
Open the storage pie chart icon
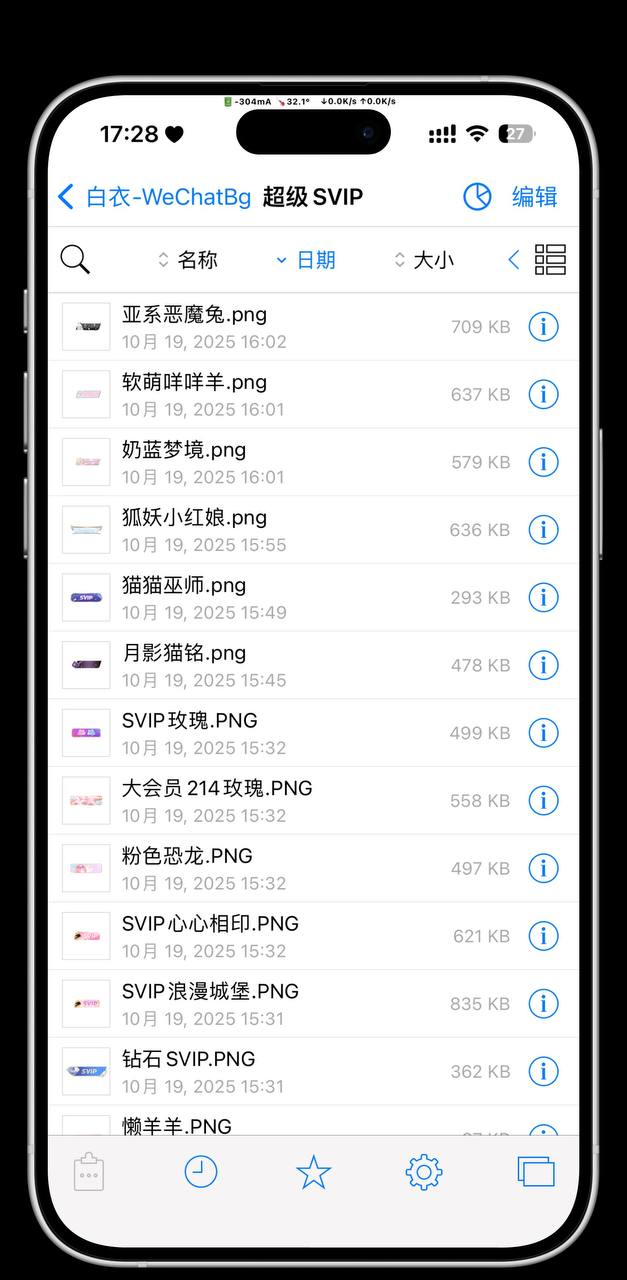click(x=477, y=197)
